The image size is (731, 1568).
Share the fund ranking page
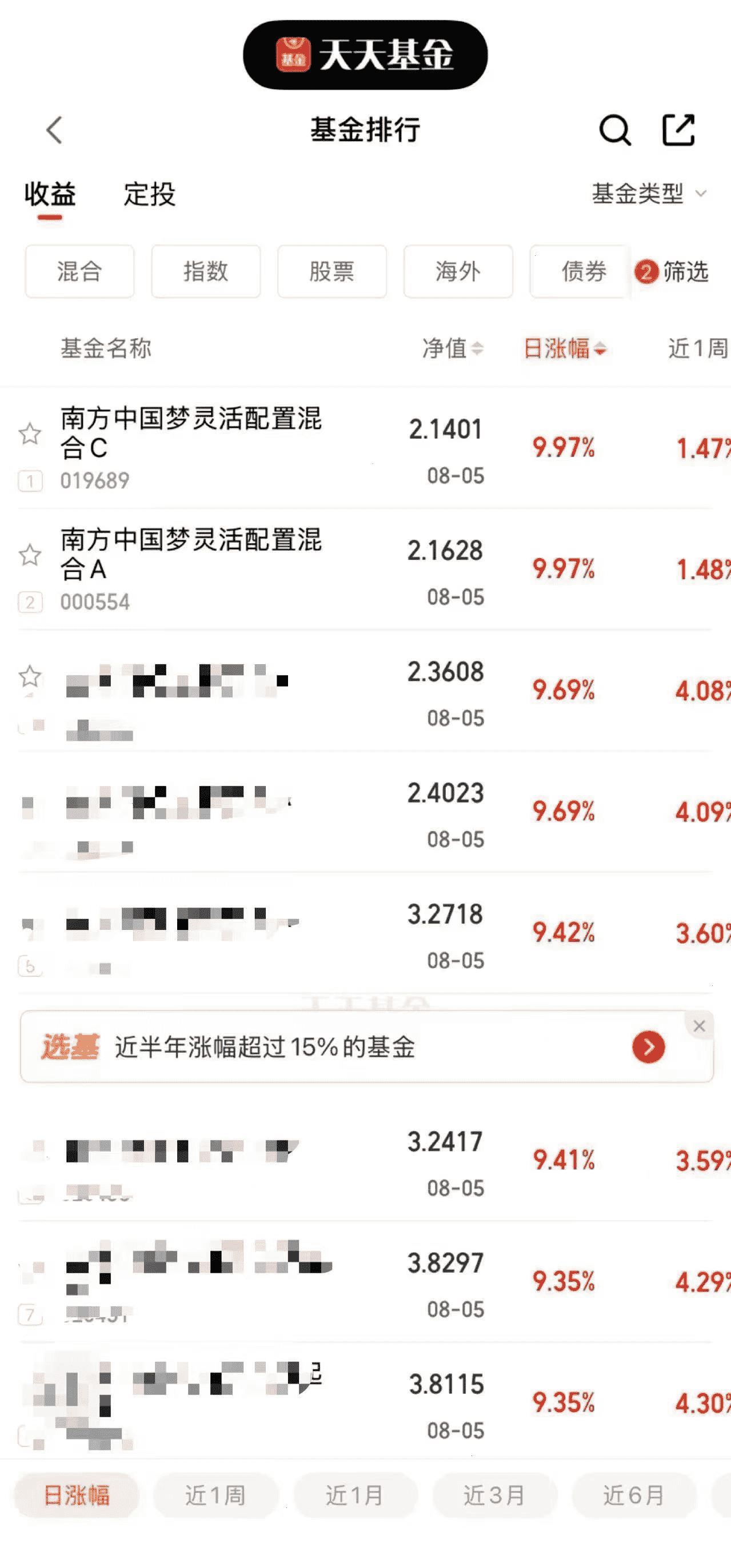click(678, 130)
